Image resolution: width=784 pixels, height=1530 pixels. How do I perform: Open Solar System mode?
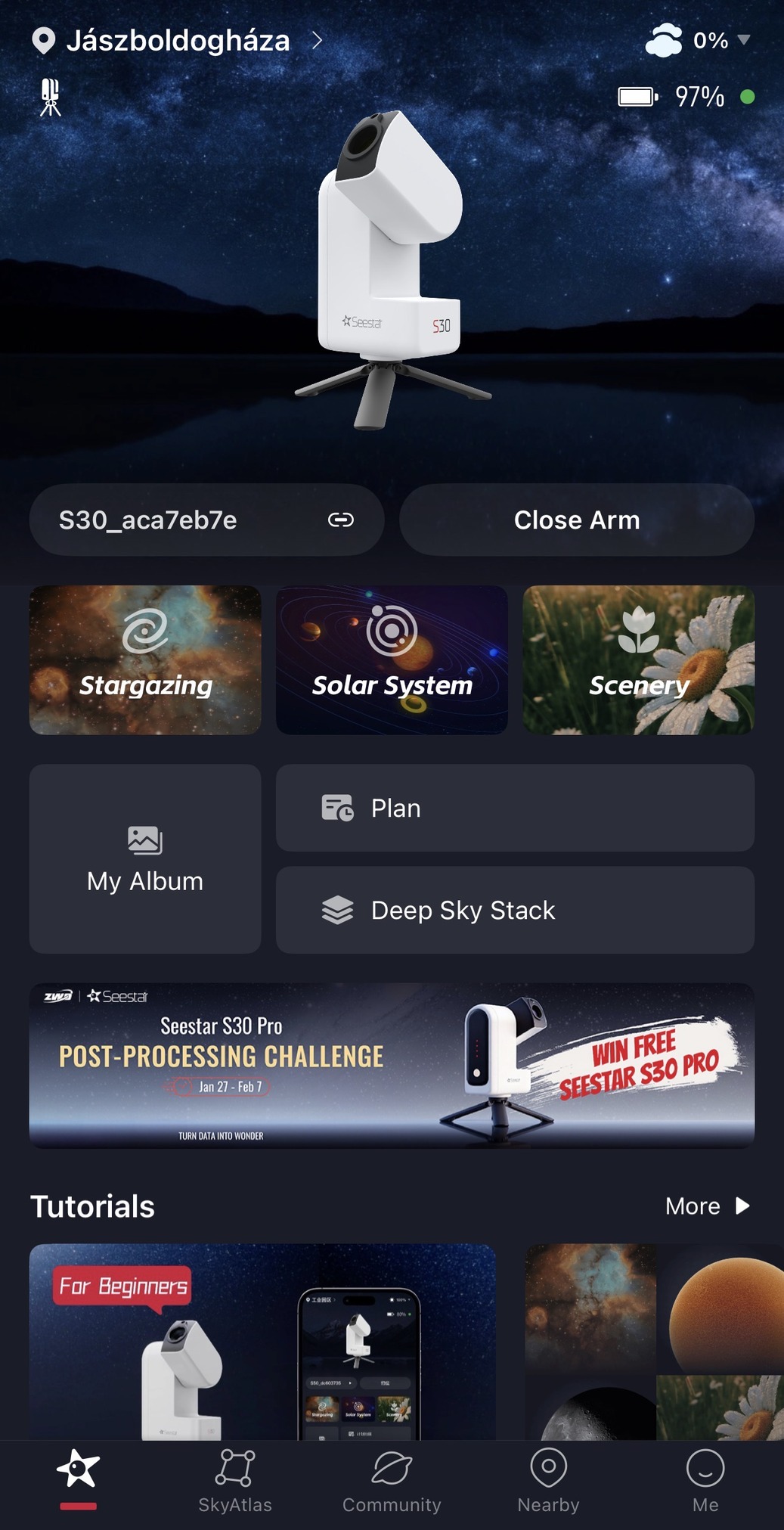coord(392,659)
